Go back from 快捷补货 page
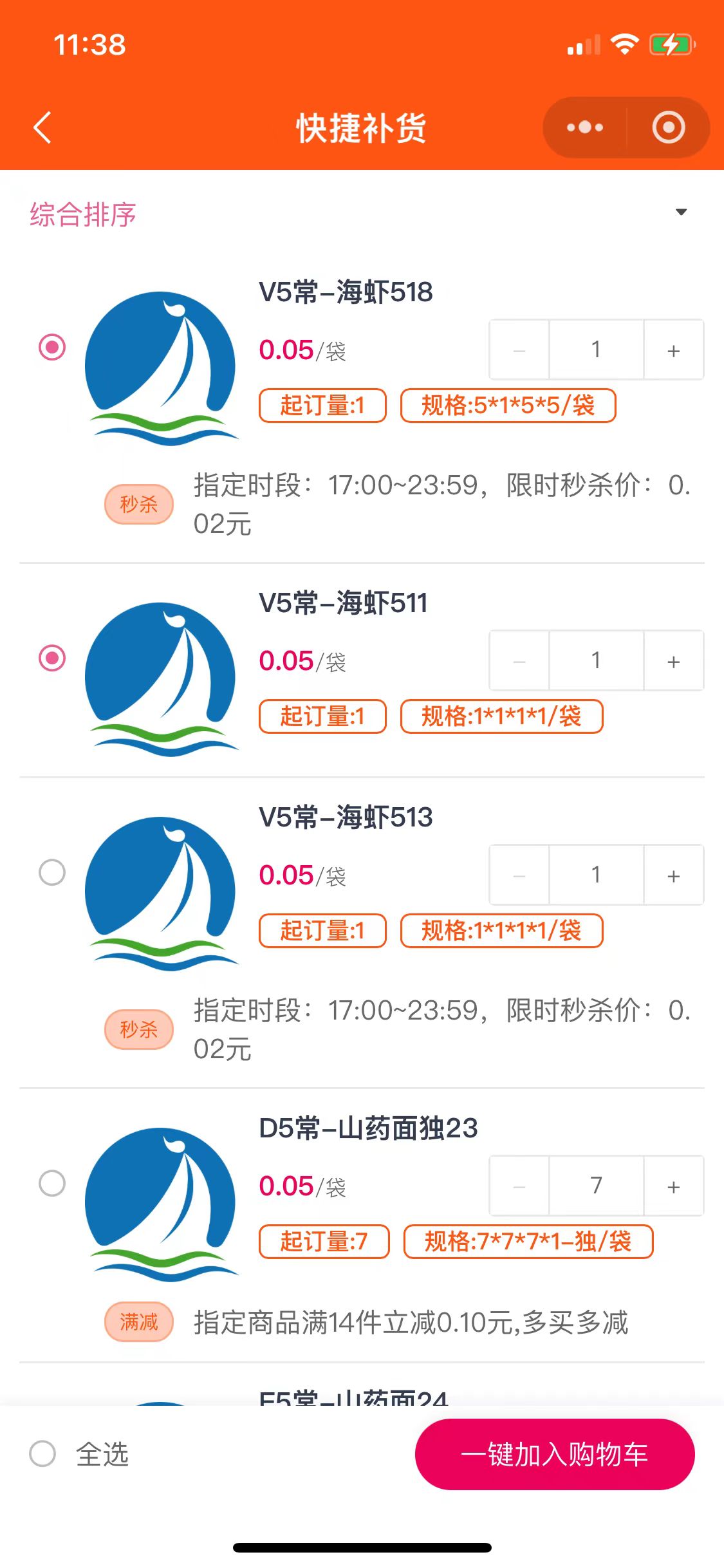This screenshot has width=724, height=1568. click(x=42, y=127)
